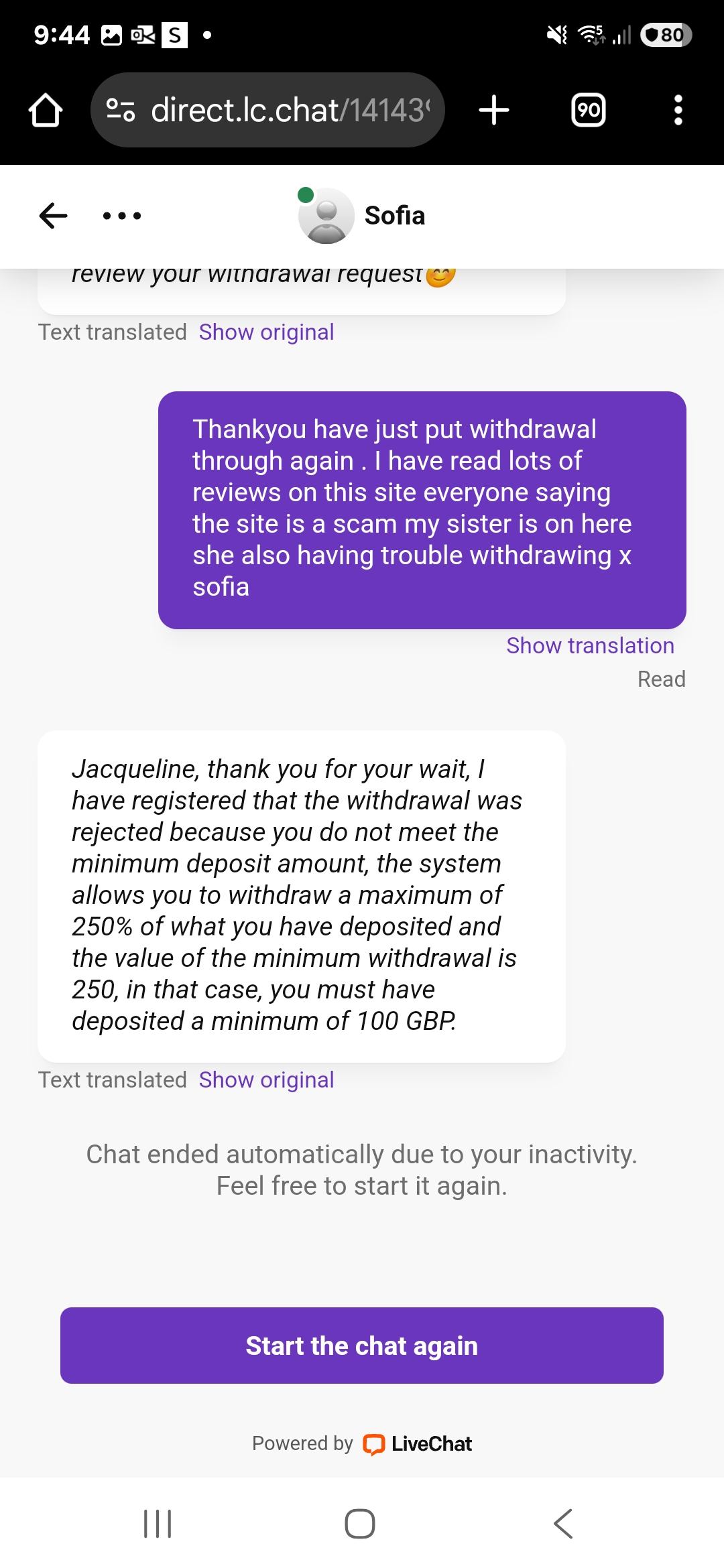This screenshot has height=1568, width=724.
Task: Show original of the withdrawal request review message
Action: (266, 332)
